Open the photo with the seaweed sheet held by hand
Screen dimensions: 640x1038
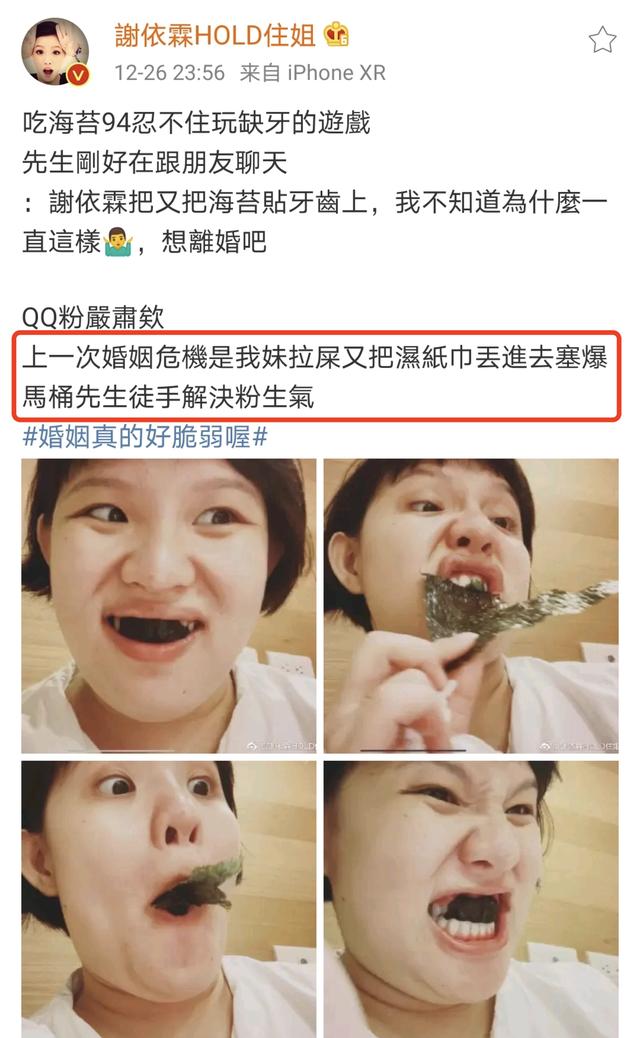click(x=471, y=605)
